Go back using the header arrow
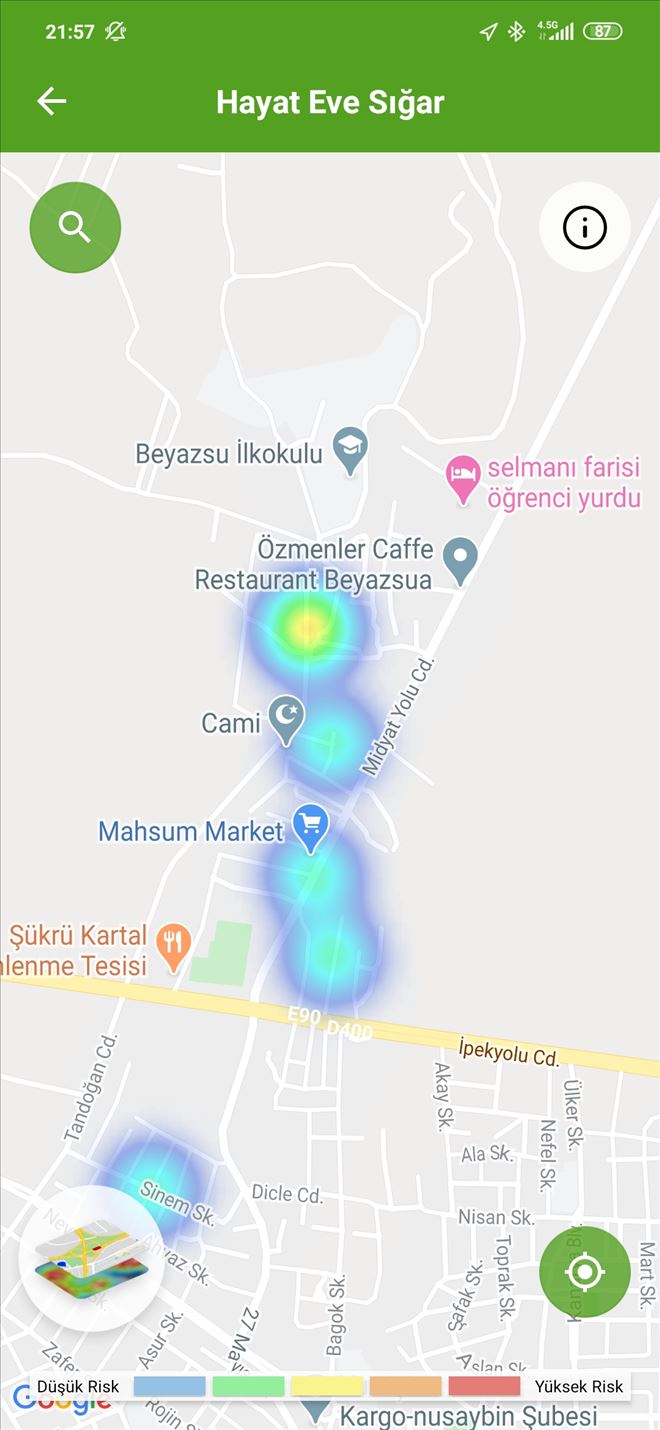 51,101
